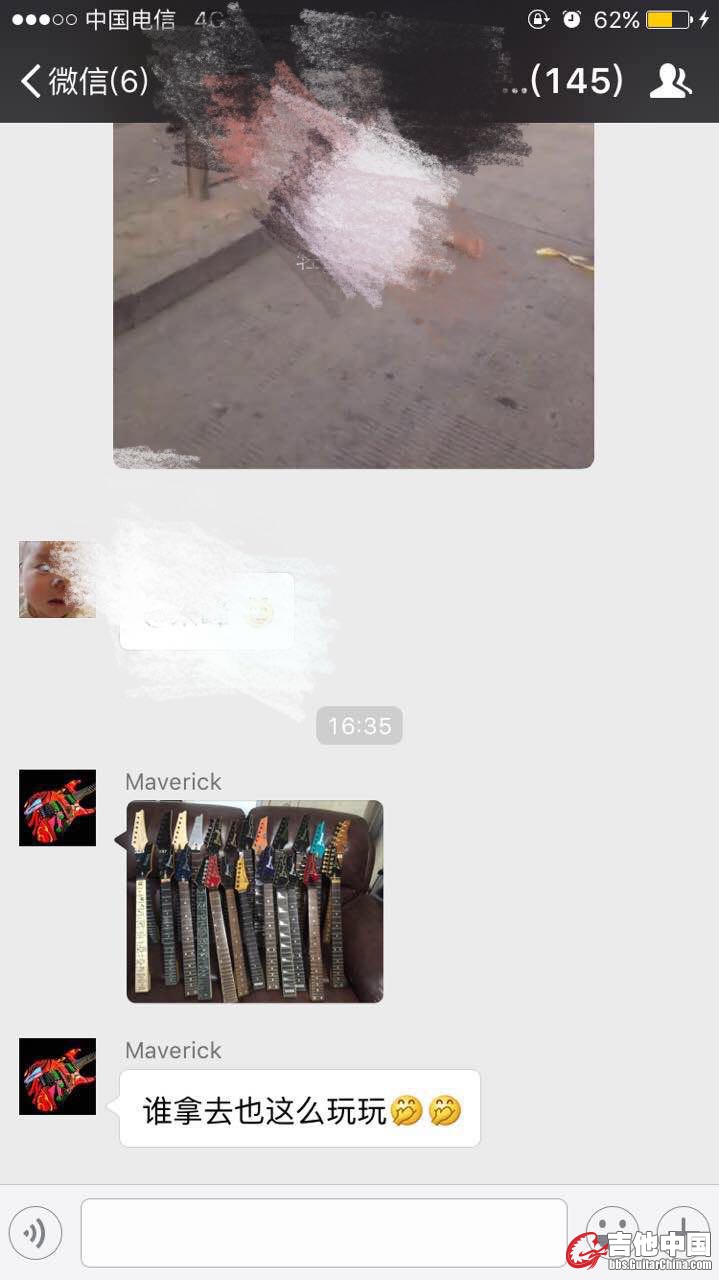
Task: Go back to the WeChat chat list
Action: click(x=84, y=81)
